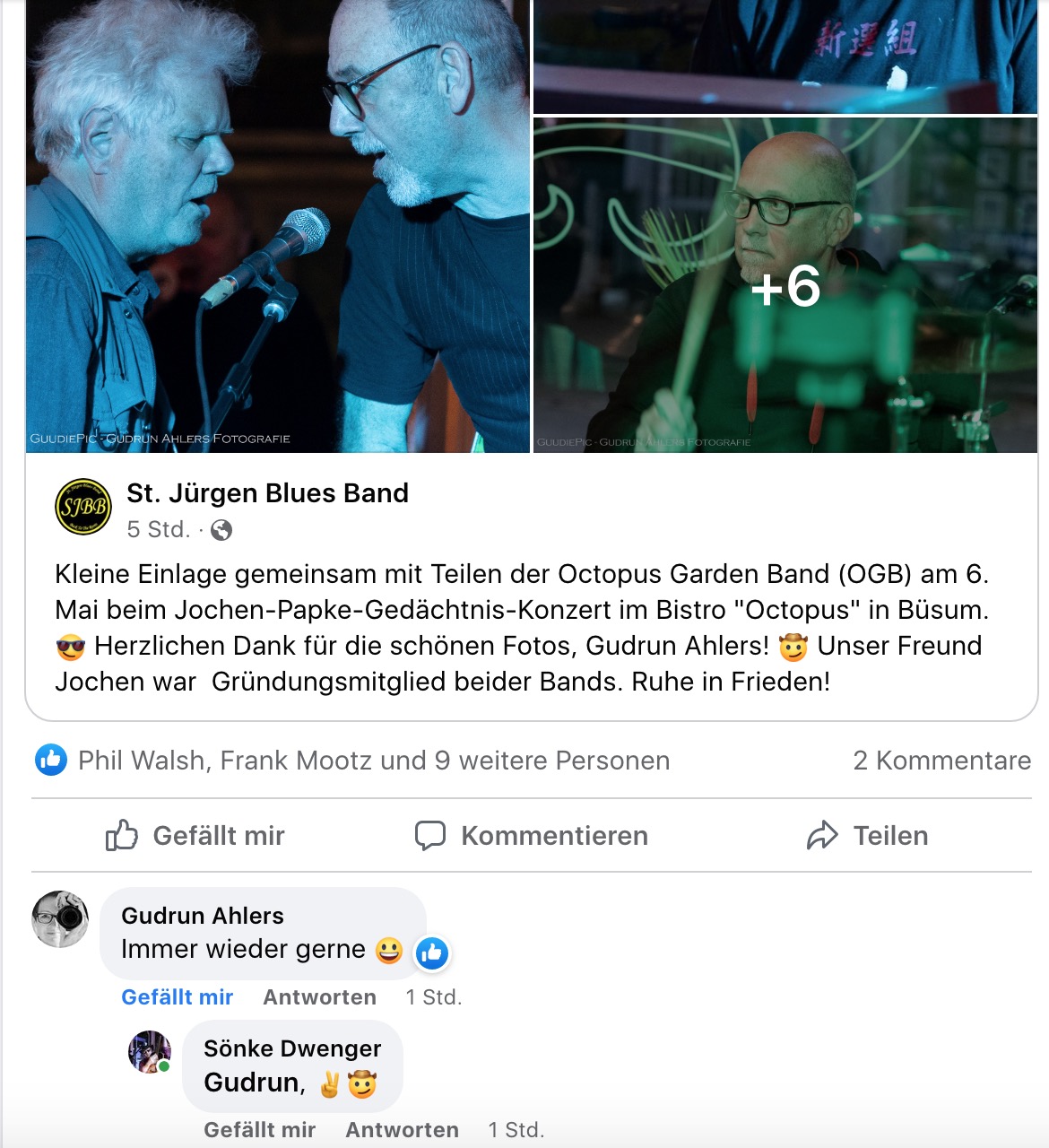The height and width of the screenshot is (1148, 1049).
Task: Open St. Jürgen Blues Band page
Action: [x=267, y=493]
